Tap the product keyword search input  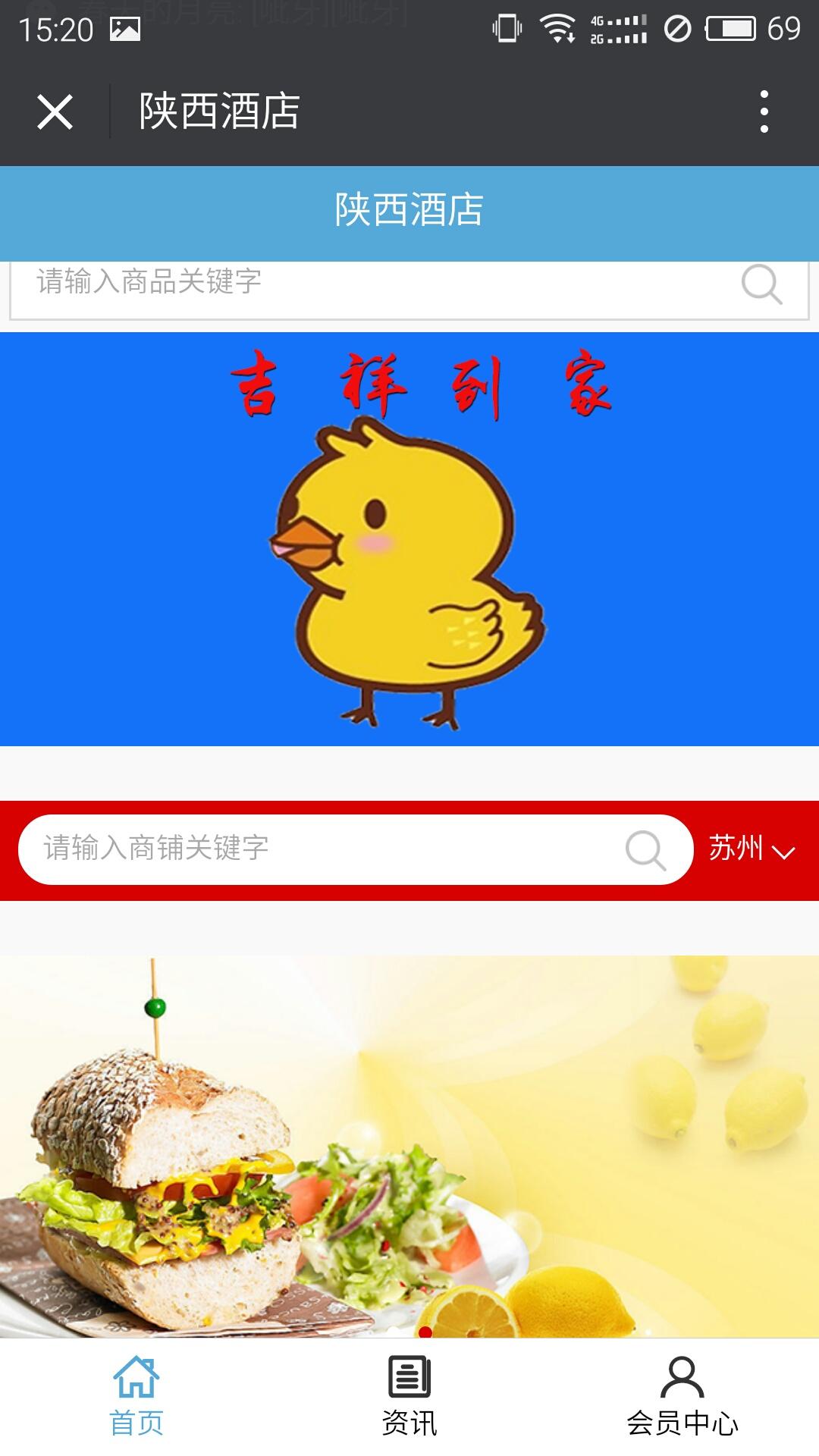click(x=303, y=285)
